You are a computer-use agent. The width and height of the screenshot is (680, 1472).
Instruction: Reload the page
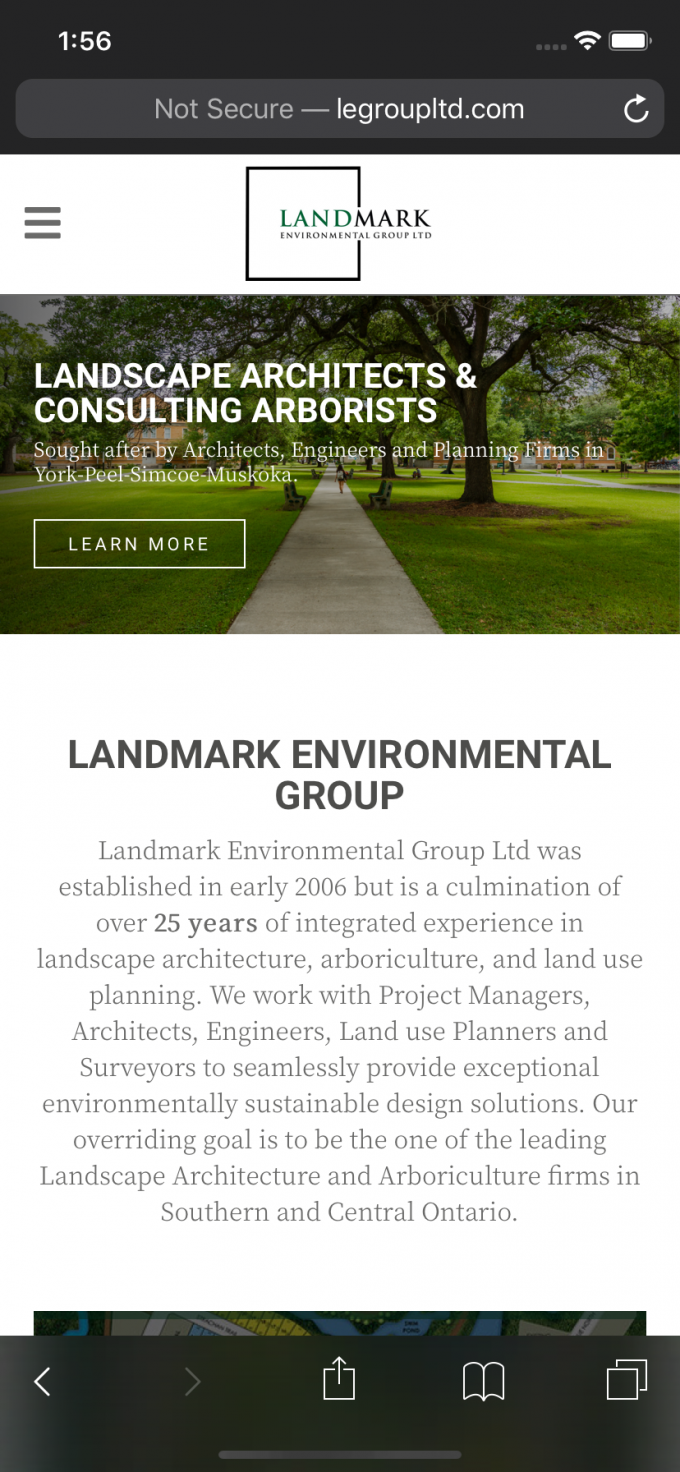coord(636,109)
